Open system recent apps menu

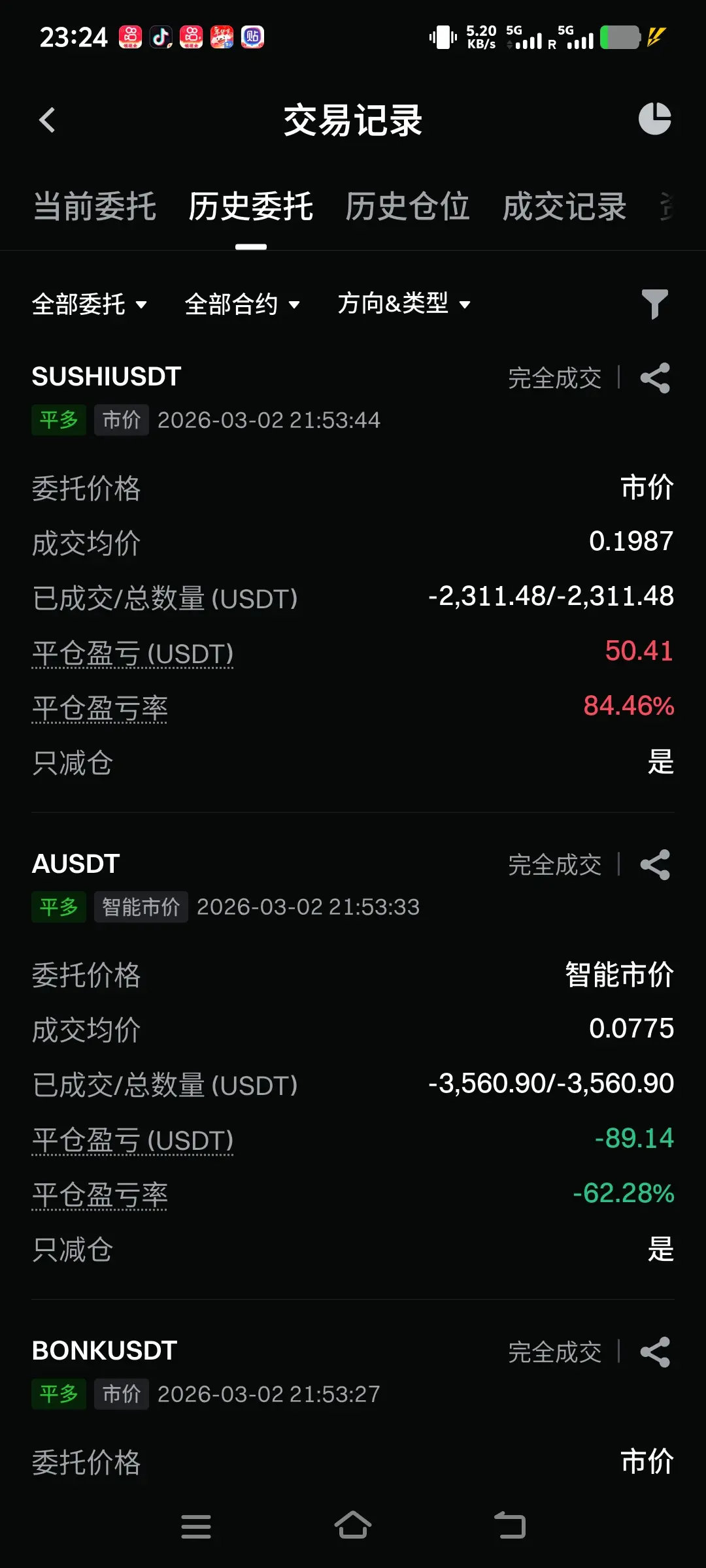click(x=196, y=1526)
